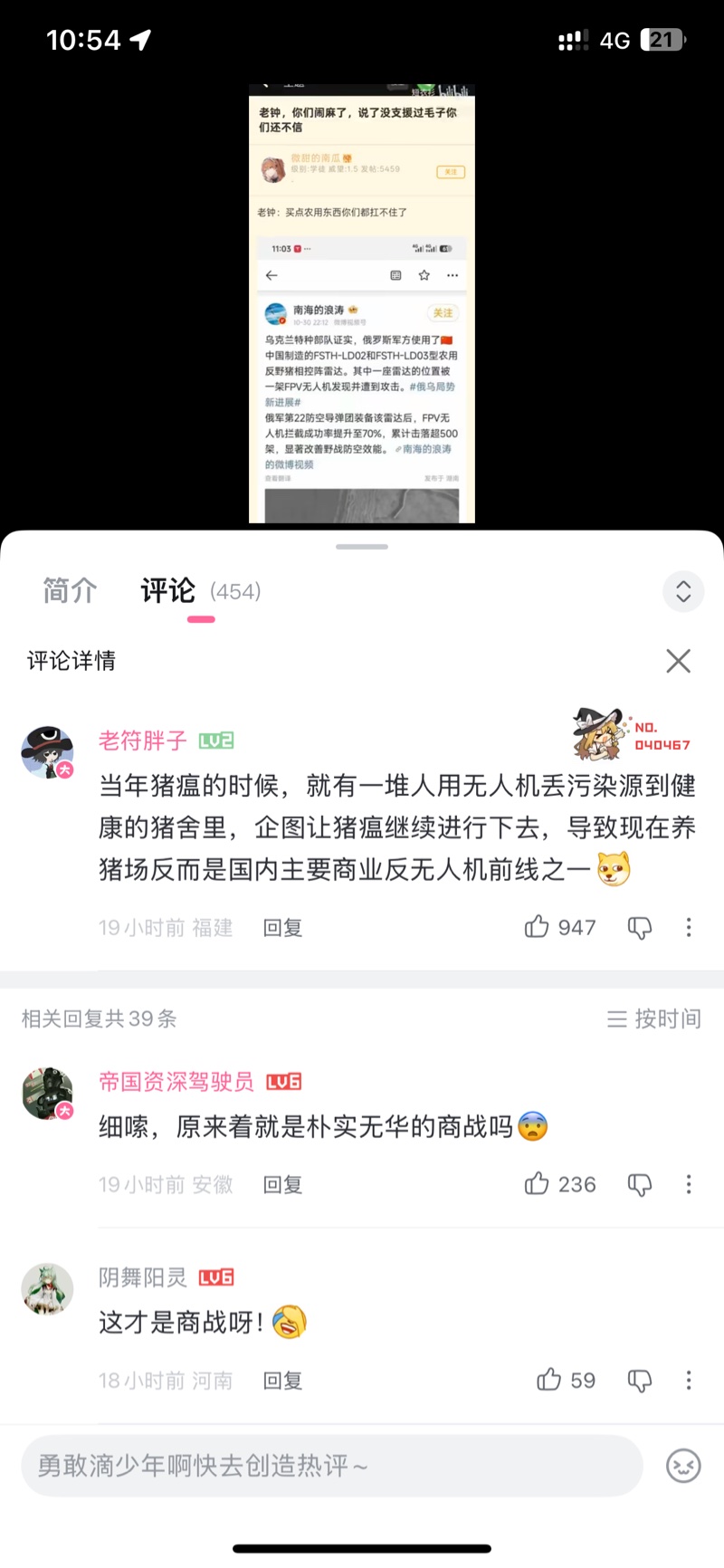Dislike 老符胖子's comment
The height and width of the screenshot is (1568, 724).
[640, 927]
